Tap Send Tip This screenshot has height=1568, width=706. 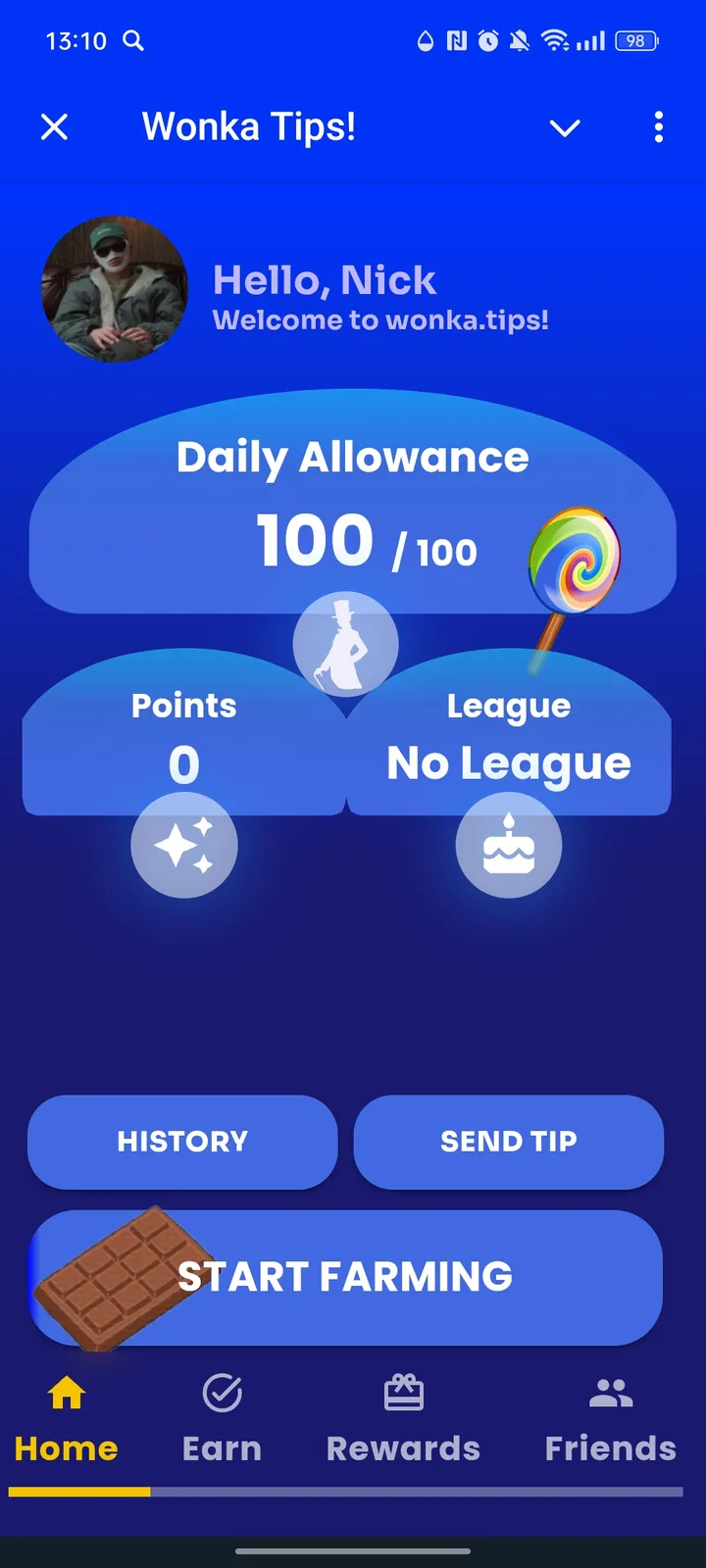click(509, 1141)
